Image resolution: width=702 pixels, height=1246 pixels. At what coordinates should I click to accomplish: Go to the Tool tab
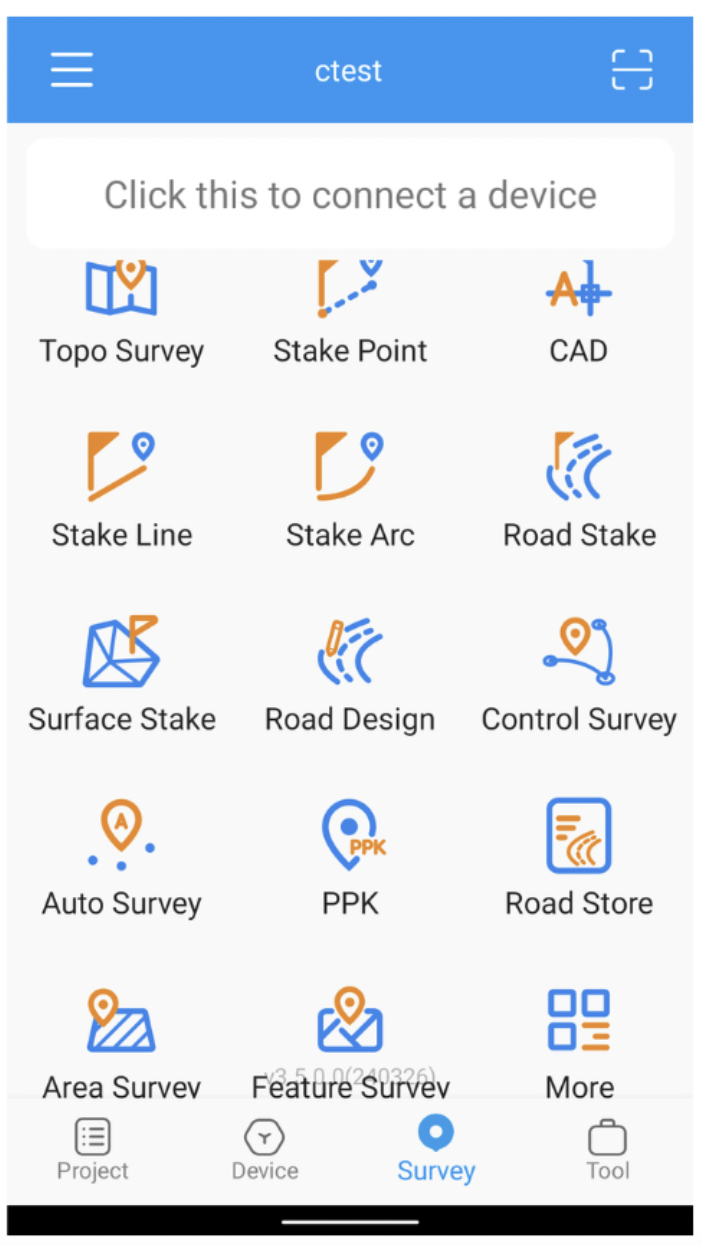(607, 1150)
